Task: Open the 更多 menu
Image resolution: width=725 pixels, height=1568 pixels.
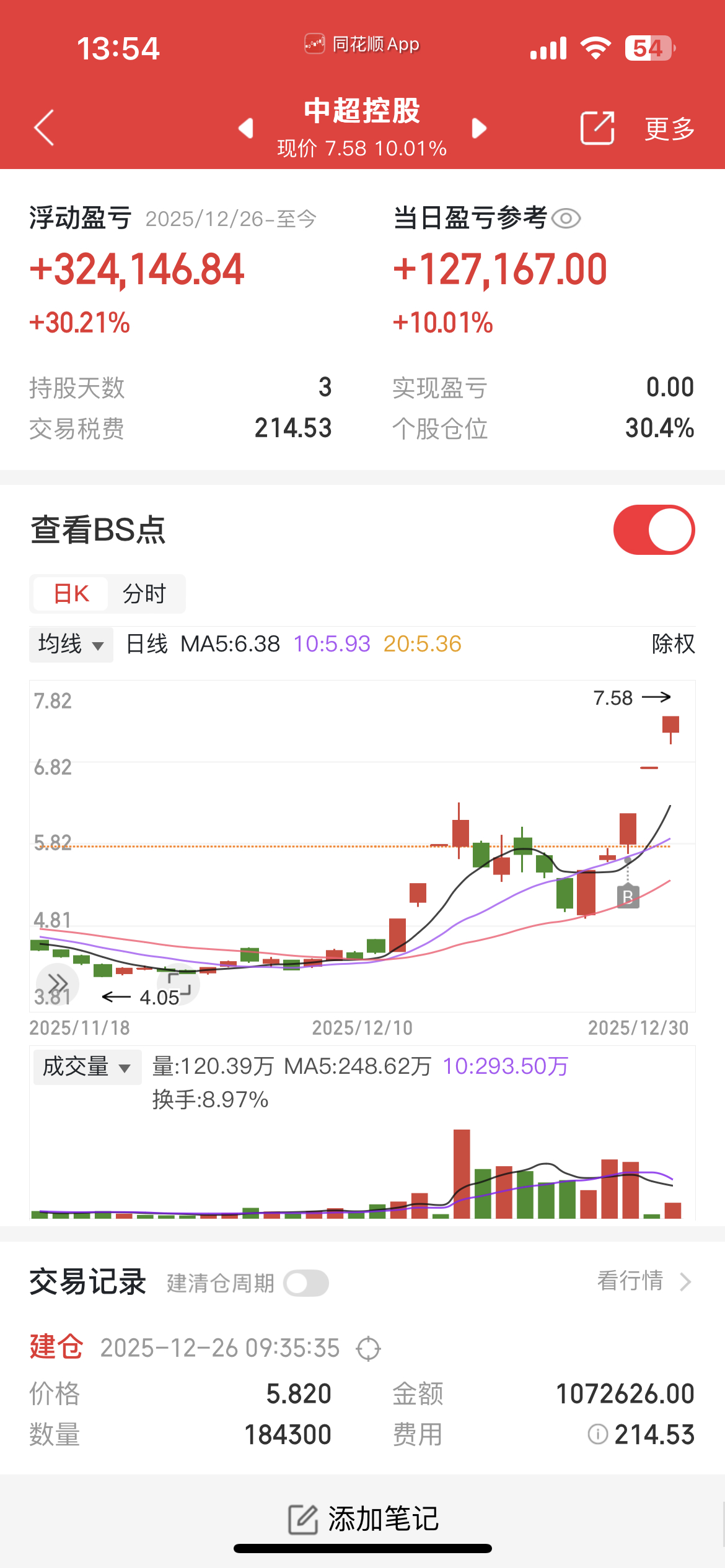Action: pyautogui.click(x=669, y=129)
